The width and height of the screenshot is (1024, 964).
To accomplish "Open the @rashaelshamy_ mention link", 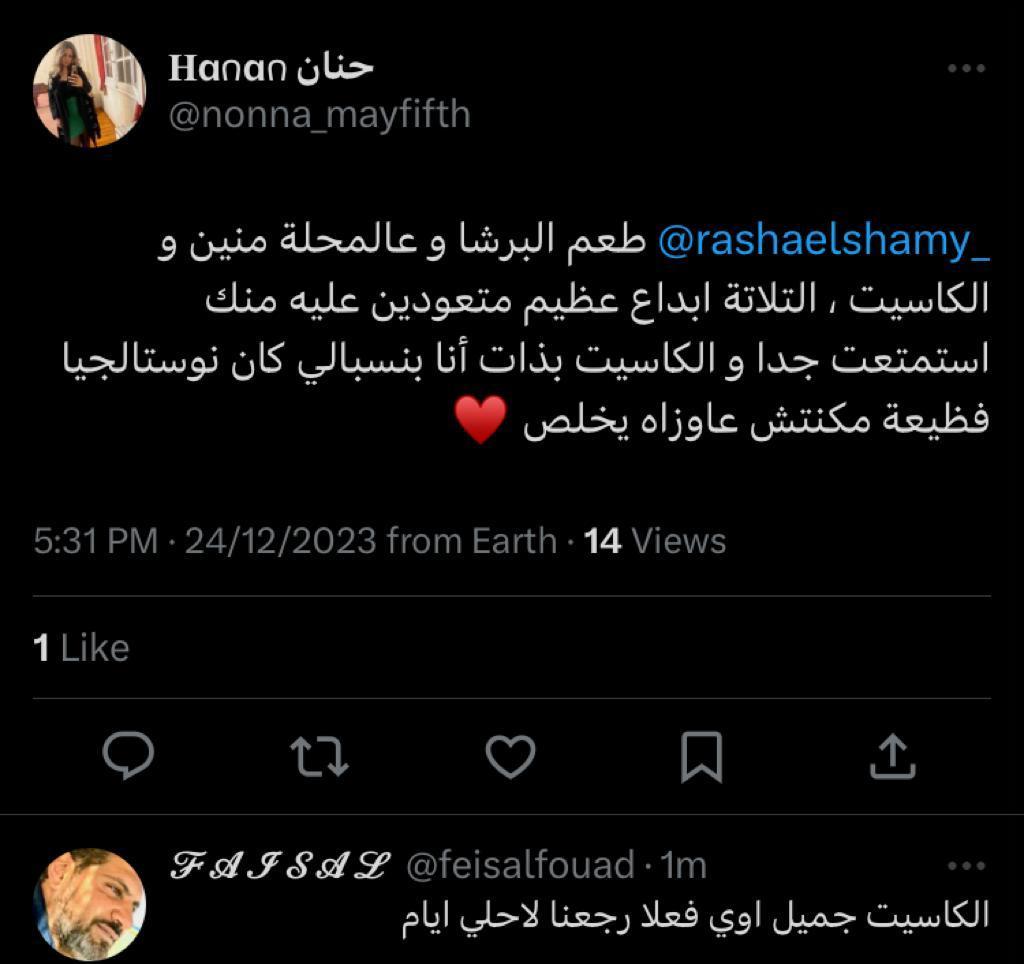I will [x=823, y=243].
